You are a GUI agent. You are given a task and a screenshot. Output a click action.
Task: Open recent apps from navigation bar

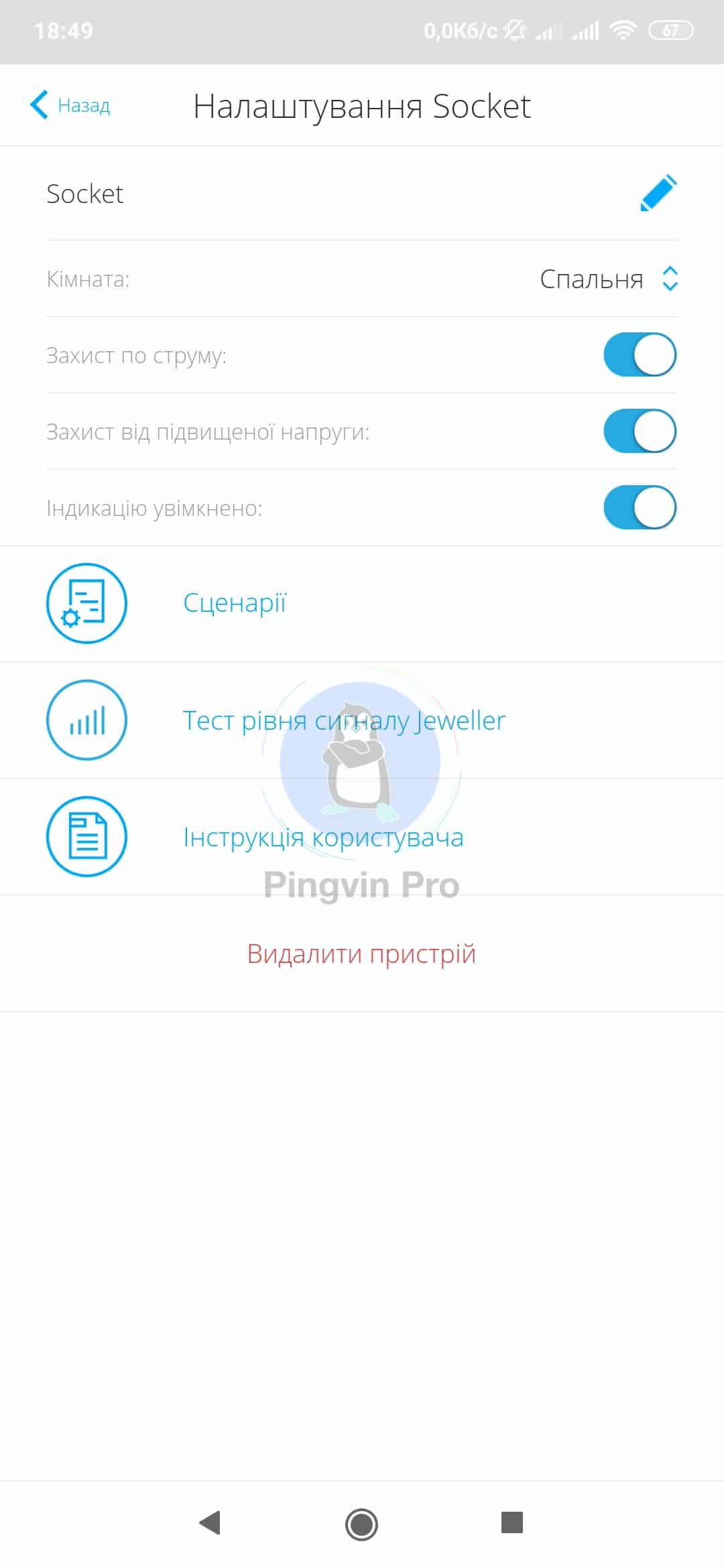[511, 1523]
